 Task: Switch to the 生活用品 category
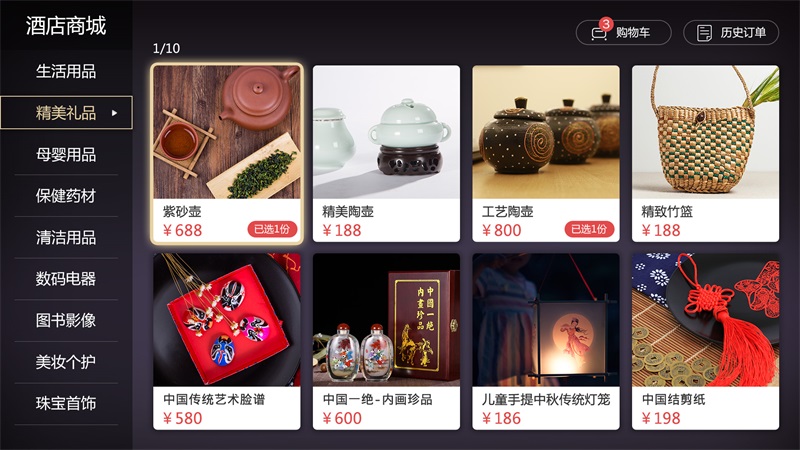66,72
